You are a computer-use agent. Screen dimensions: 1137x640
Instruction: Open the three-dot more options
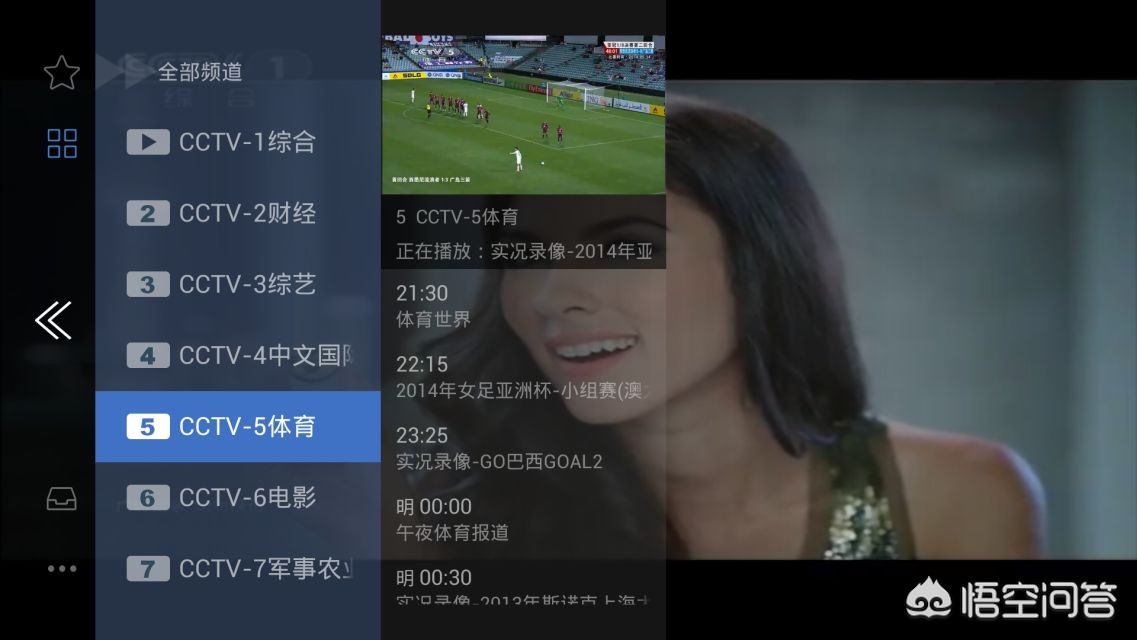(62, 569)
